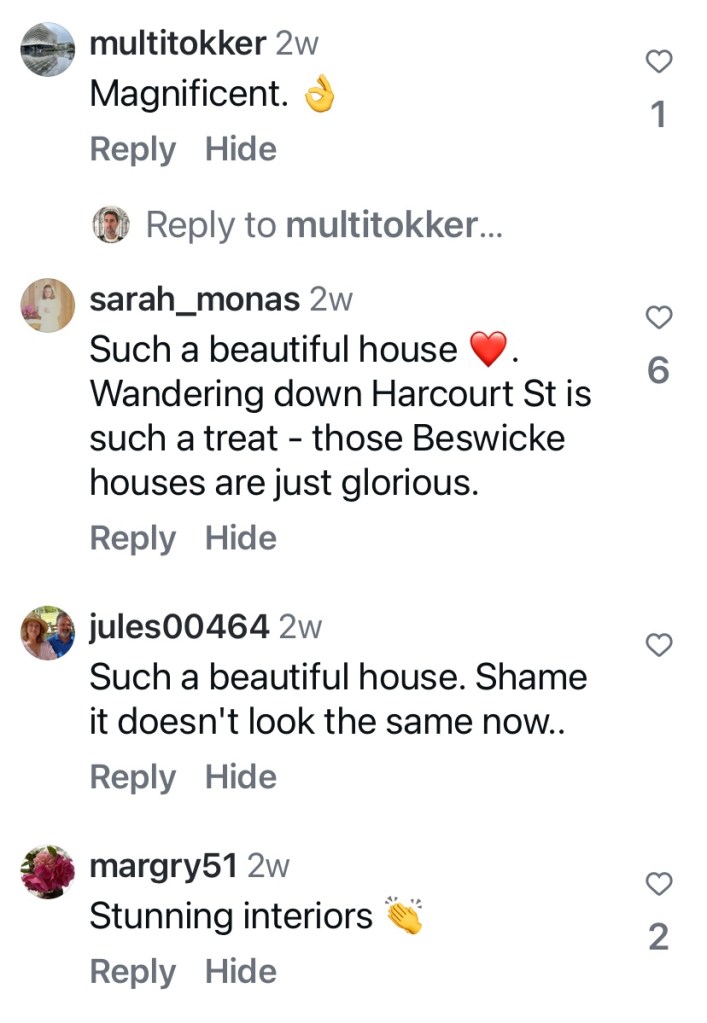Reply to margry51's comment
The width and height of the screenshot is (707, 1023).
coord(132,971)
